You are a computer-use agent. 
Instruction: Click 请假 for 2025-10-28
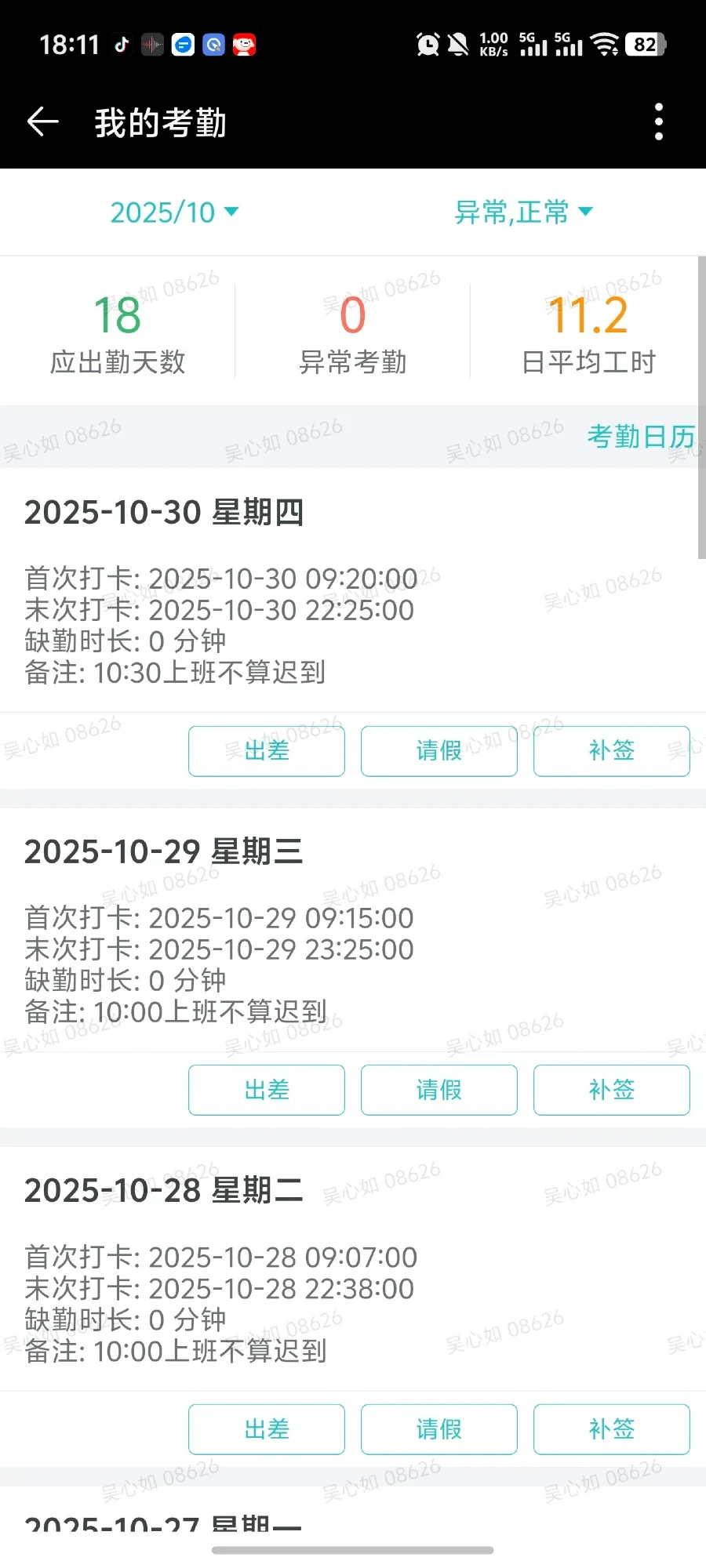click(439, 1428)
